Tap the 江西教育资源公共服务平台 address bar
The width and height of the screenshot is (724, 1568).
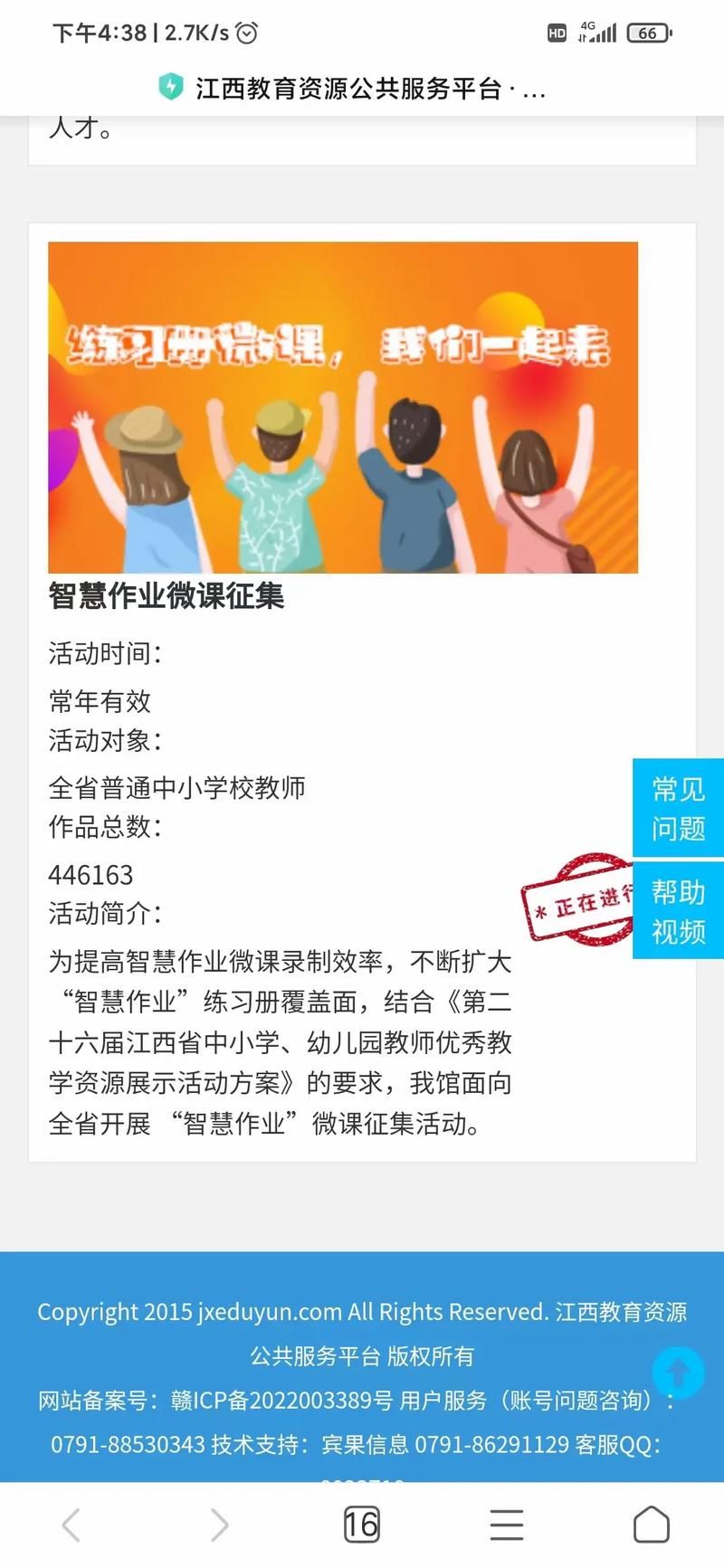click(x=362, y=88)
